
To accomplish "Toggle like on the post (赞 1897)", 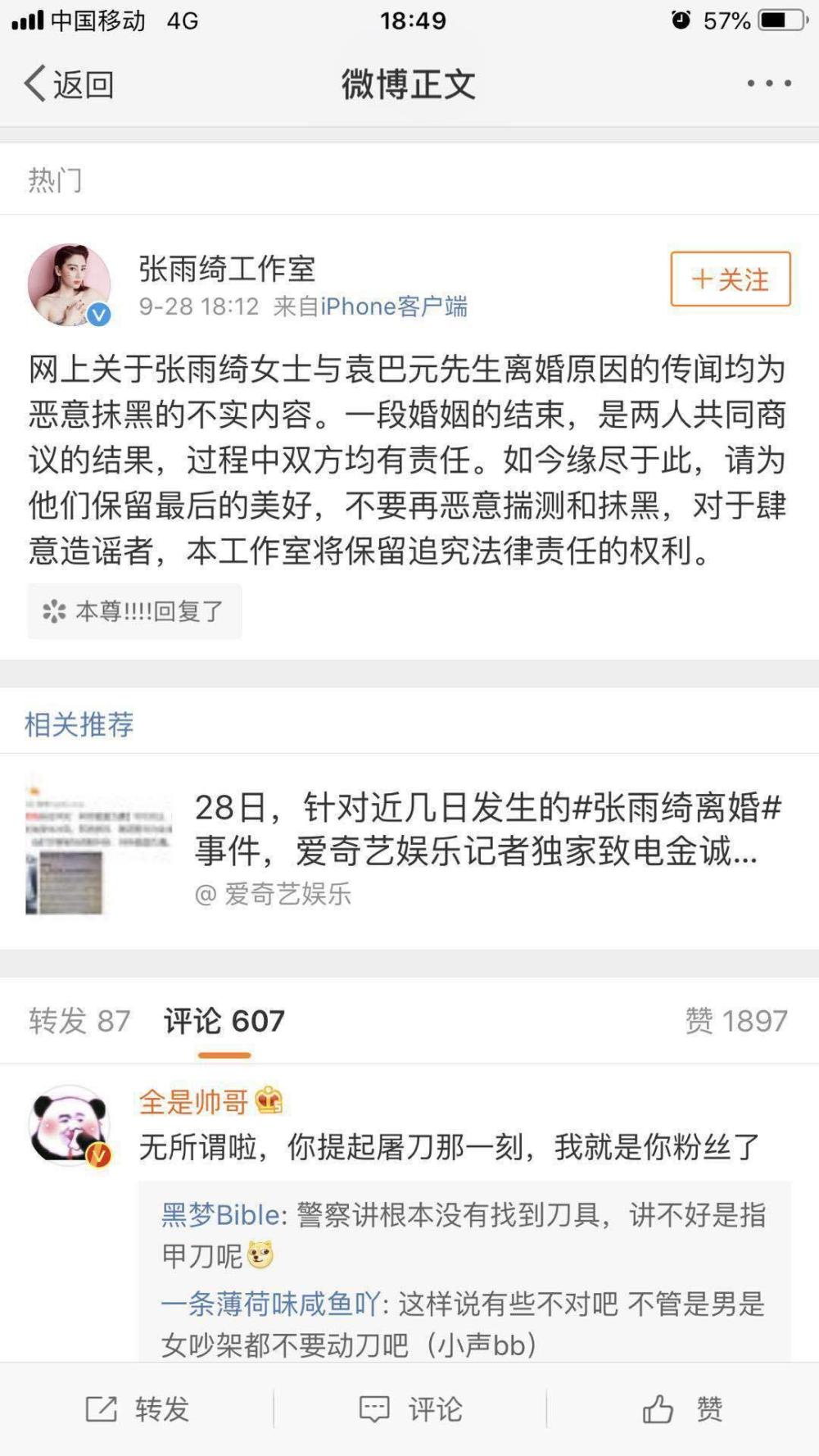I will [737, 1020].
